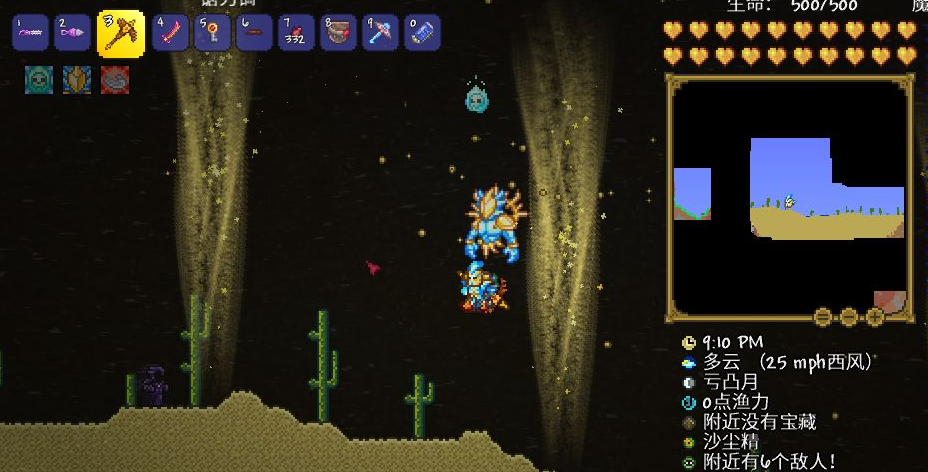Tap the red buff icon
The image size is (928, 472).
(x=115, y=79)
